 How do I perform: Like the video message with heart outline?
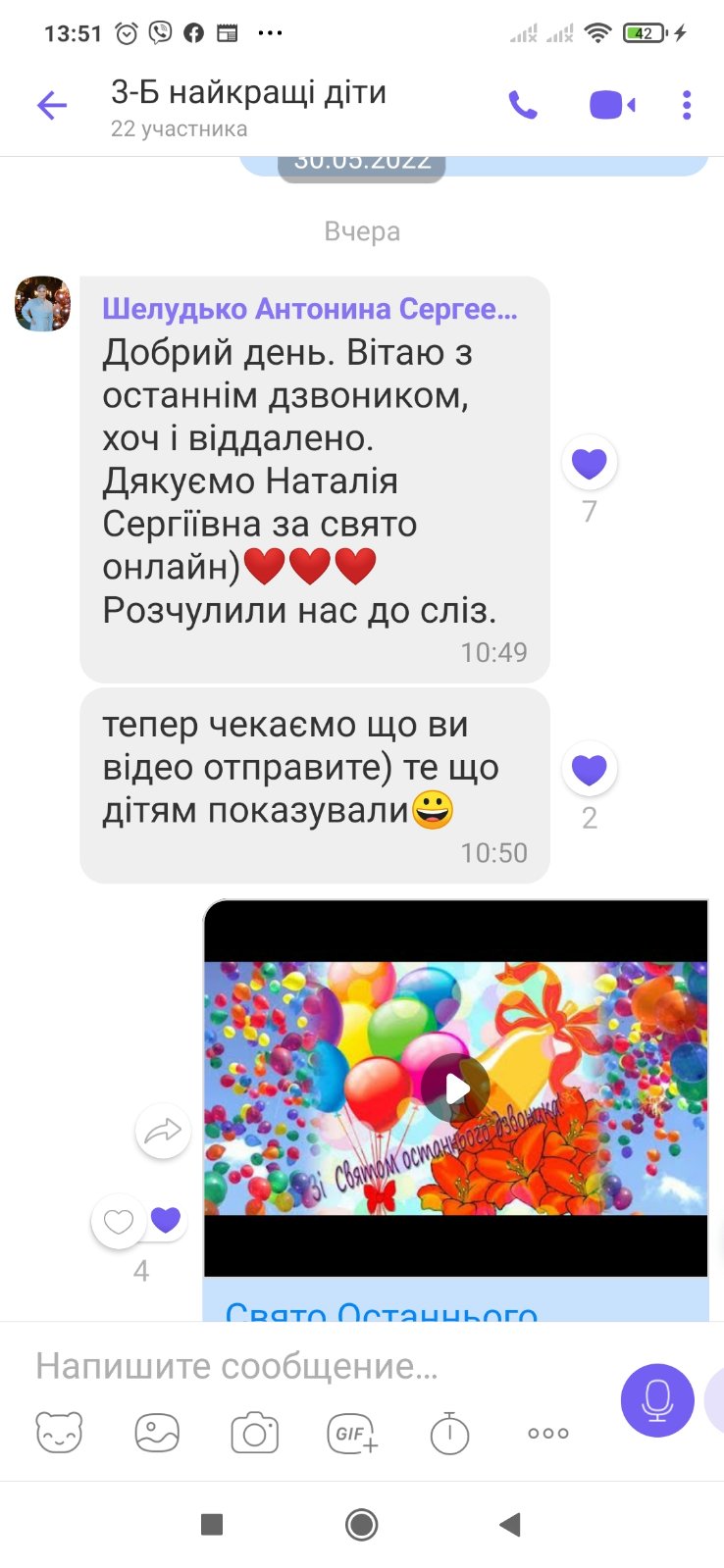pos(119,1221)
